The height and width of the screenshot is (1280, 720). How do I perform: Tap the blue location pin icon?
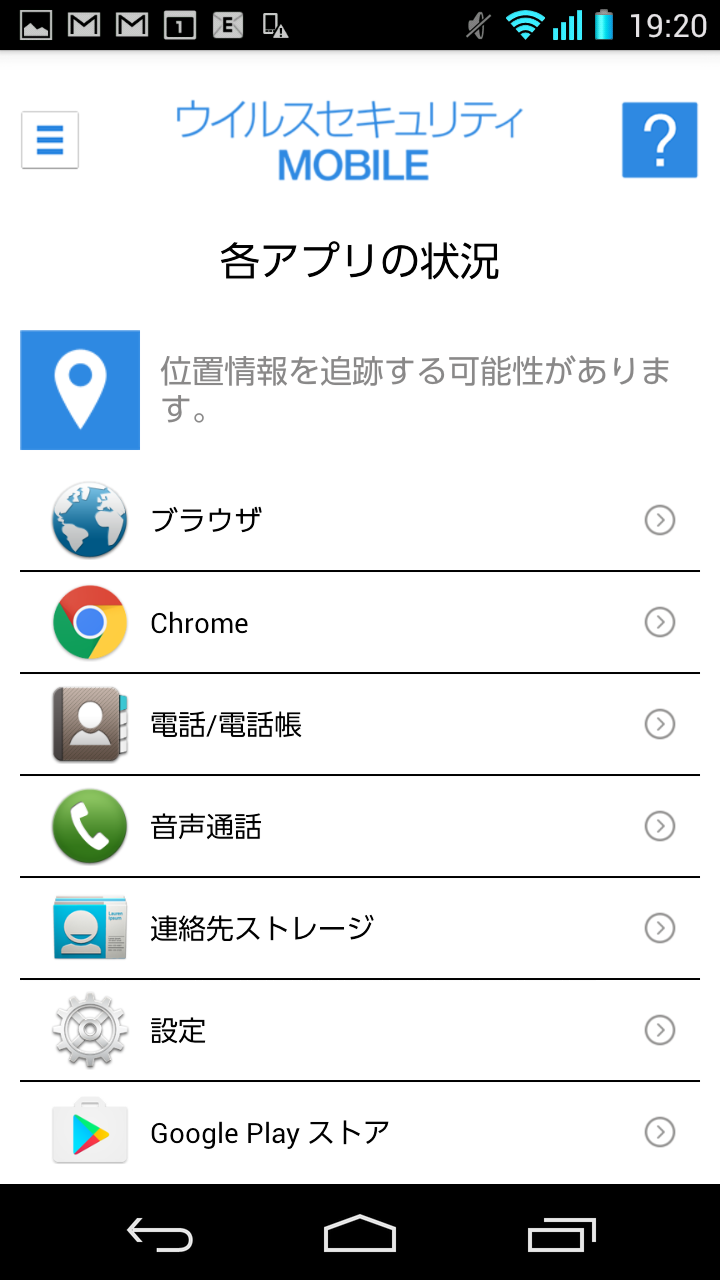(80, 389)
